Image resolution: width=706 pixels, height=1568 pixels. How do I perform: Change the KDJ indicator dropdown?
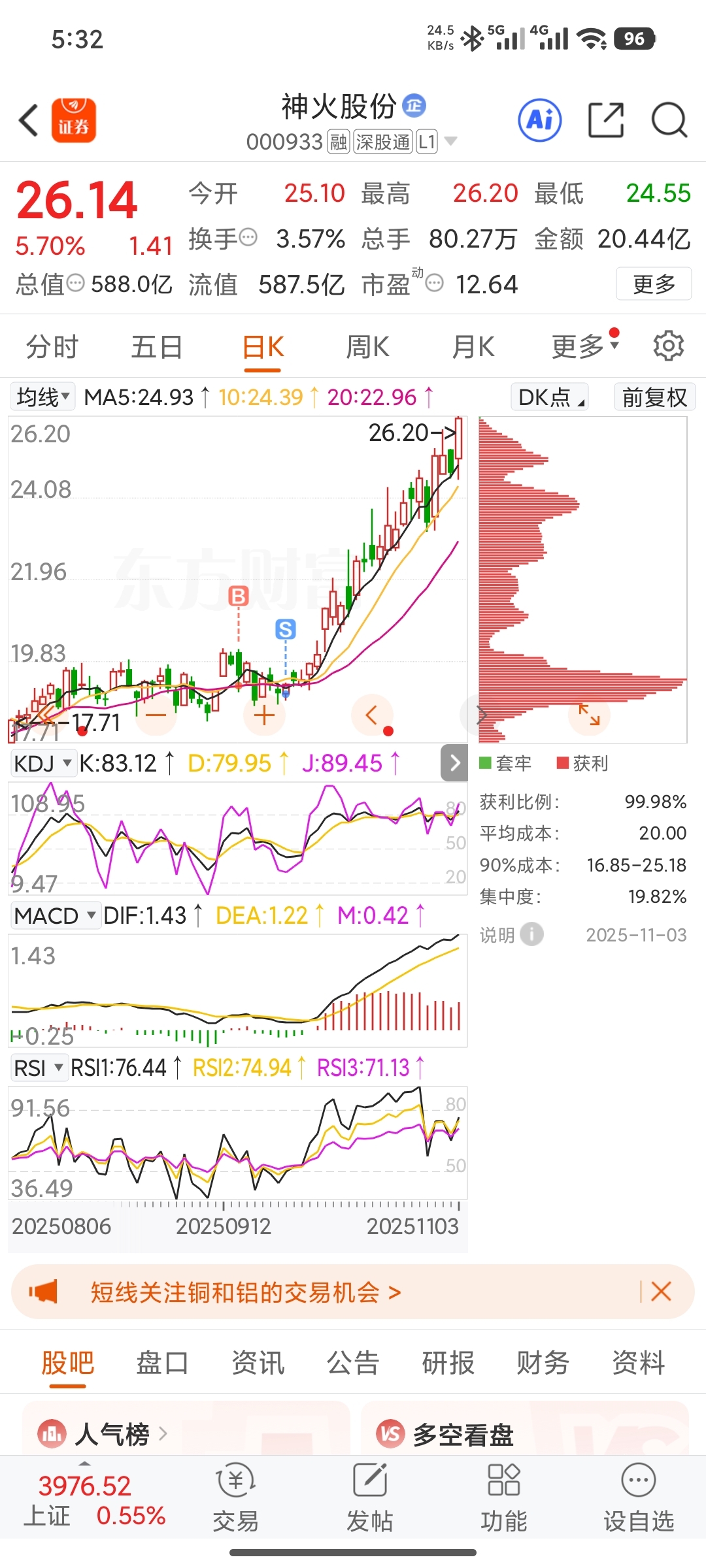point(42,763)
